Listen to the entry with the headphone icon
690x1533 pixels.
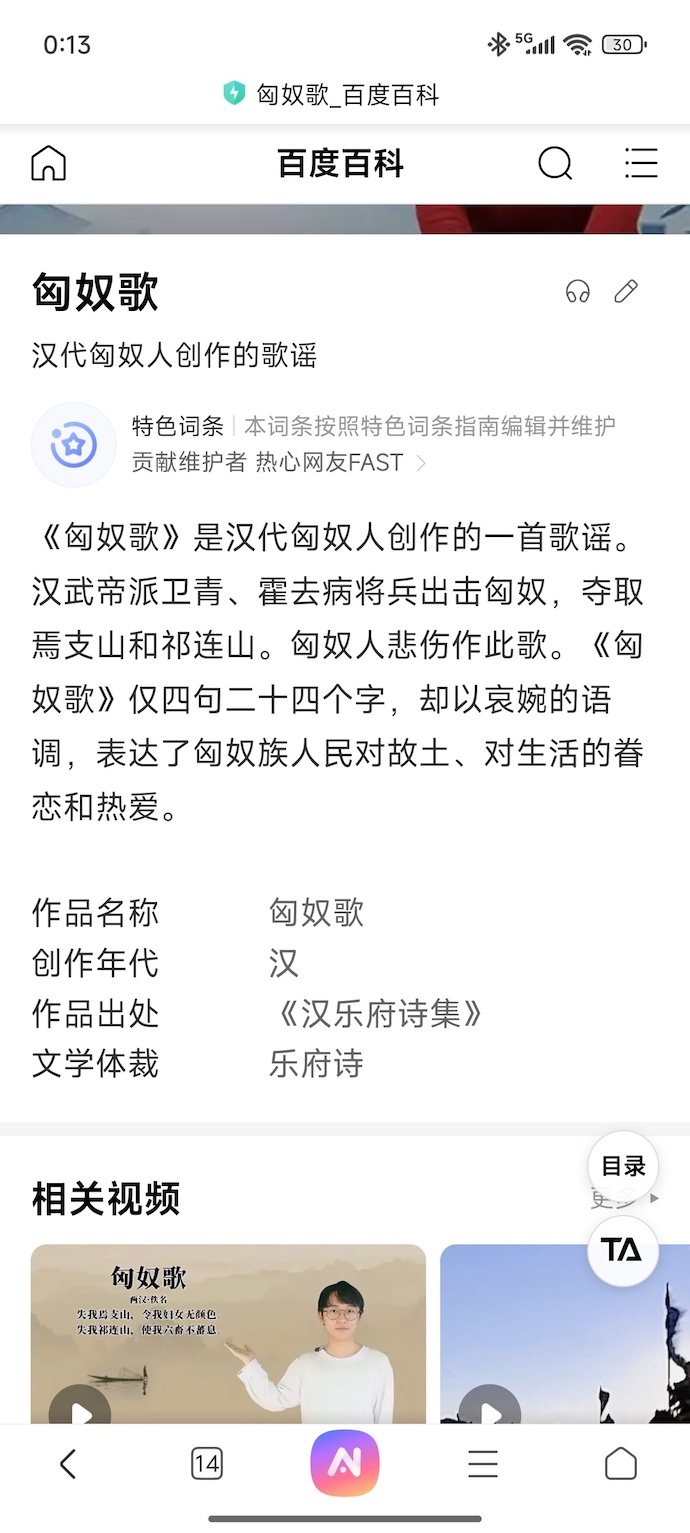coord(578,291)
